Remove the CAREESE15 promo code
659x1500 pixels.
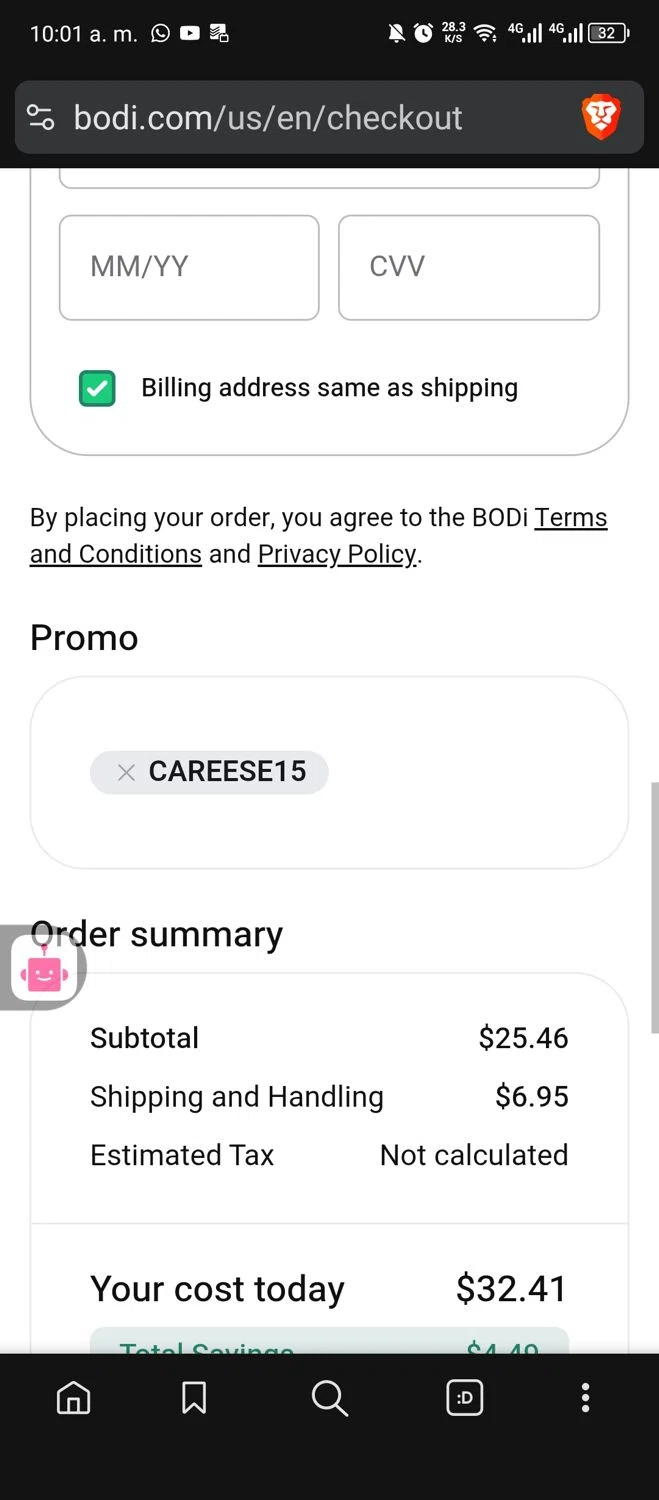click(126, 772)
